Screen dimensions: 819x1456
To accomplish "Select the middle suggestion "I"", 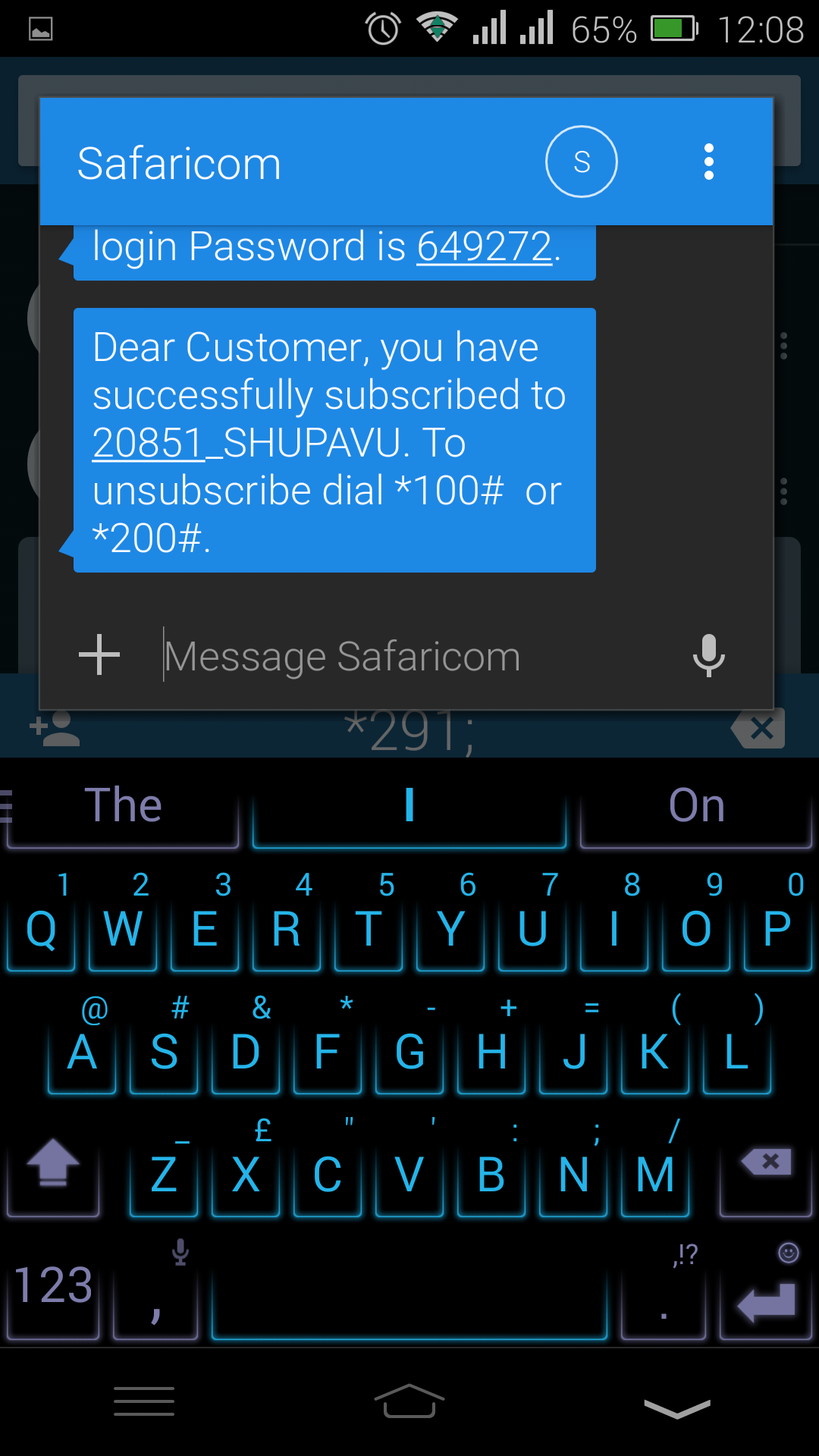I will 409,805.
